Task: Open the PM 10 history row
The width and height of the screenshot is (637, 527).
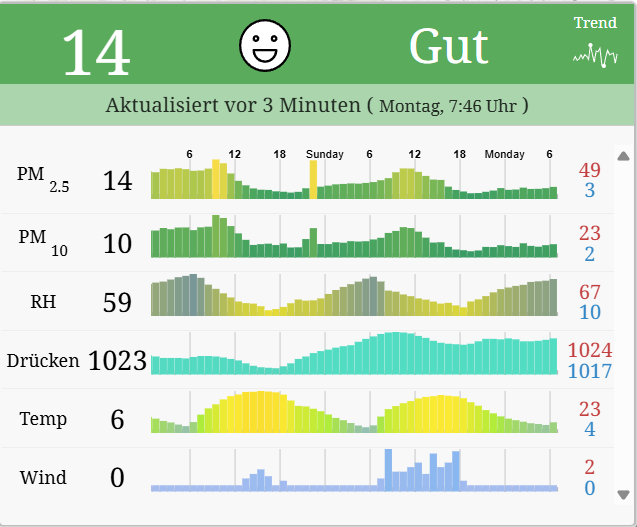Action: point(310,241)
